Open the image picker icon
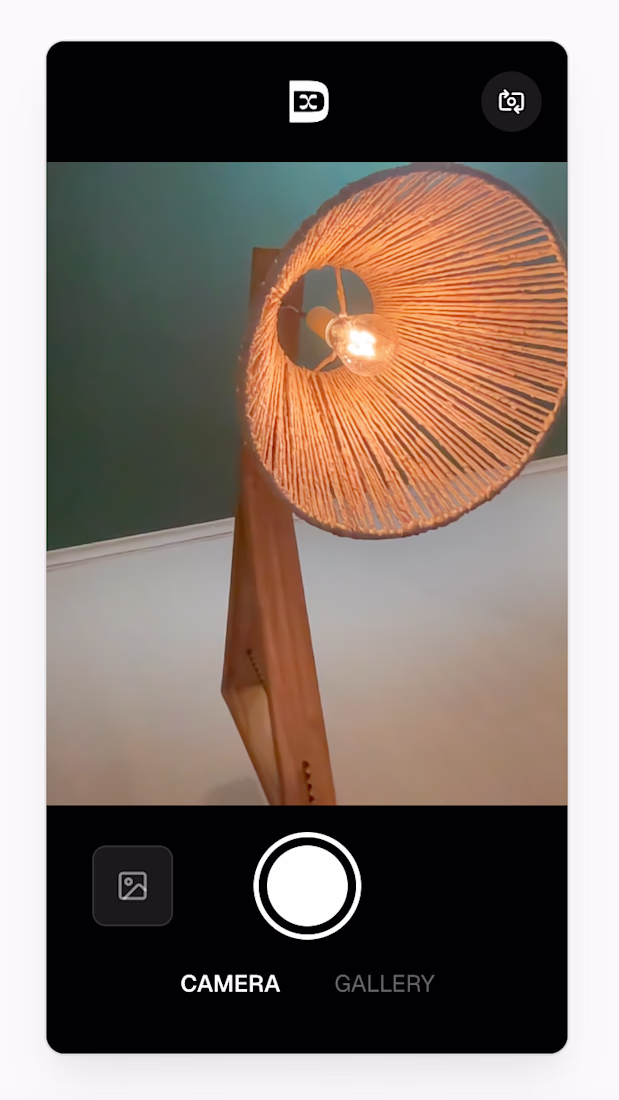Viewport: 619px width, 1100px height. (x=133, y=886)
